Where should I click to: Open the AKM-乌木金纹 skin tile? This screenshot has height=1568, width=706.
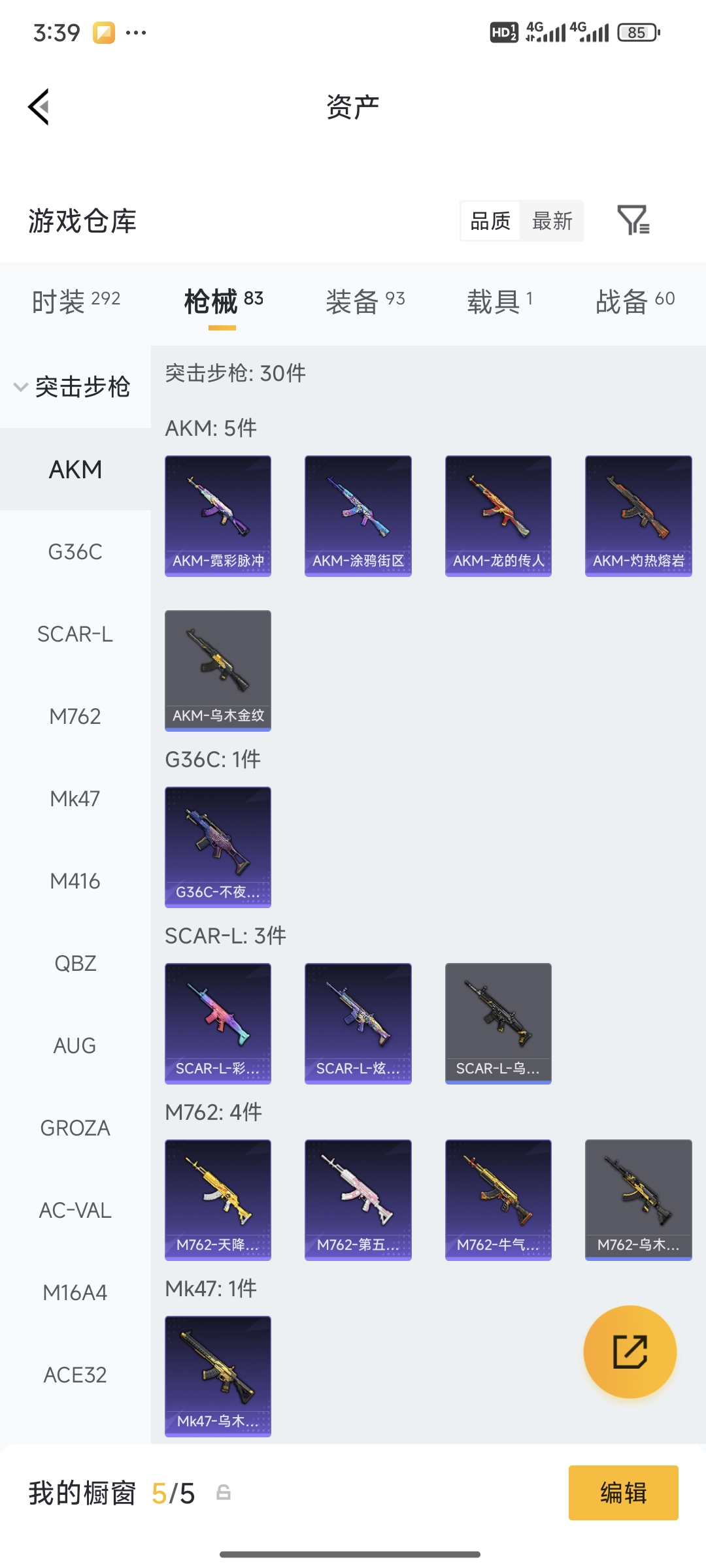[x=218, y=670]
